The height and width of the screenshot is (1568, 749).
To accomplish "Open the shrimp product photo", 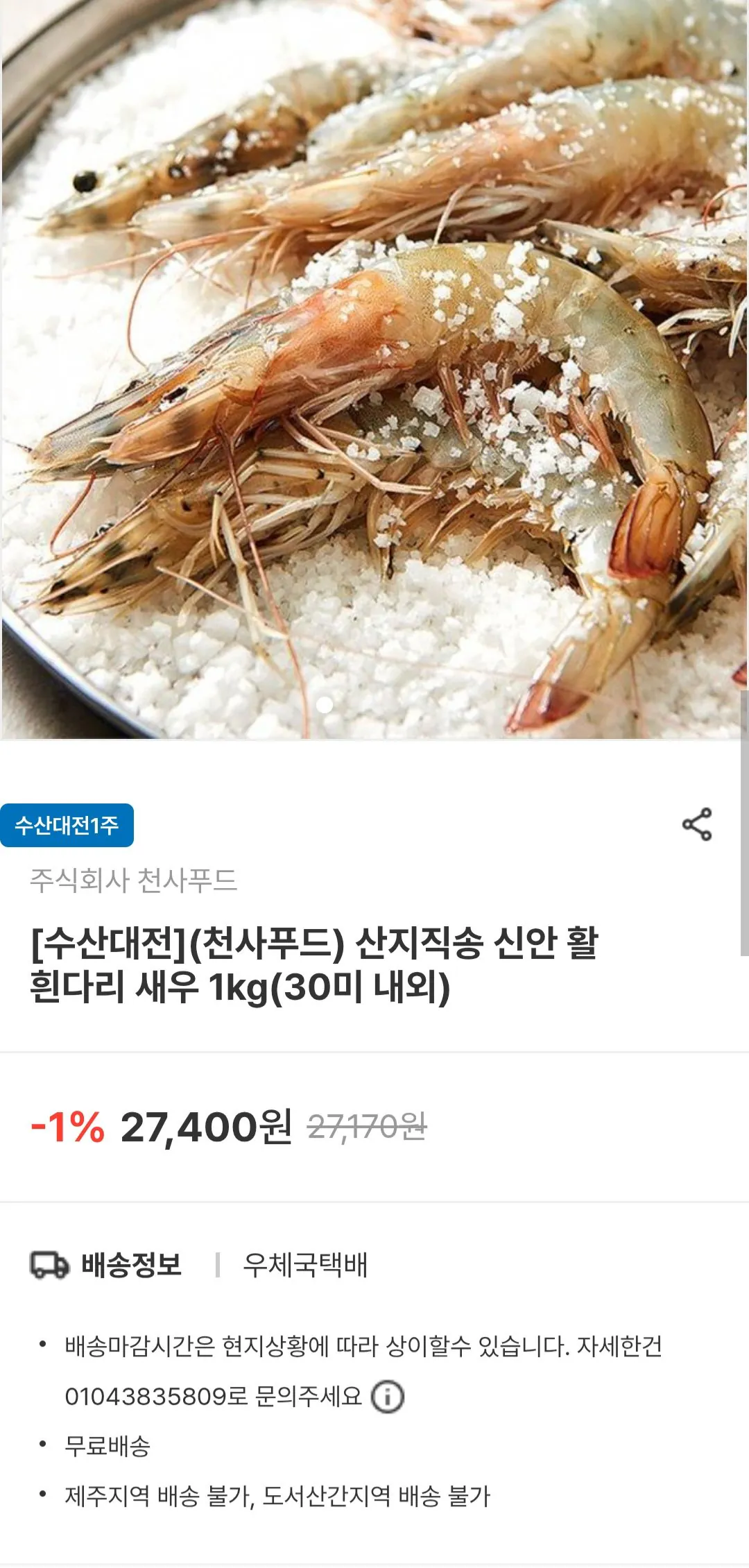I will [x=374, y=369].
